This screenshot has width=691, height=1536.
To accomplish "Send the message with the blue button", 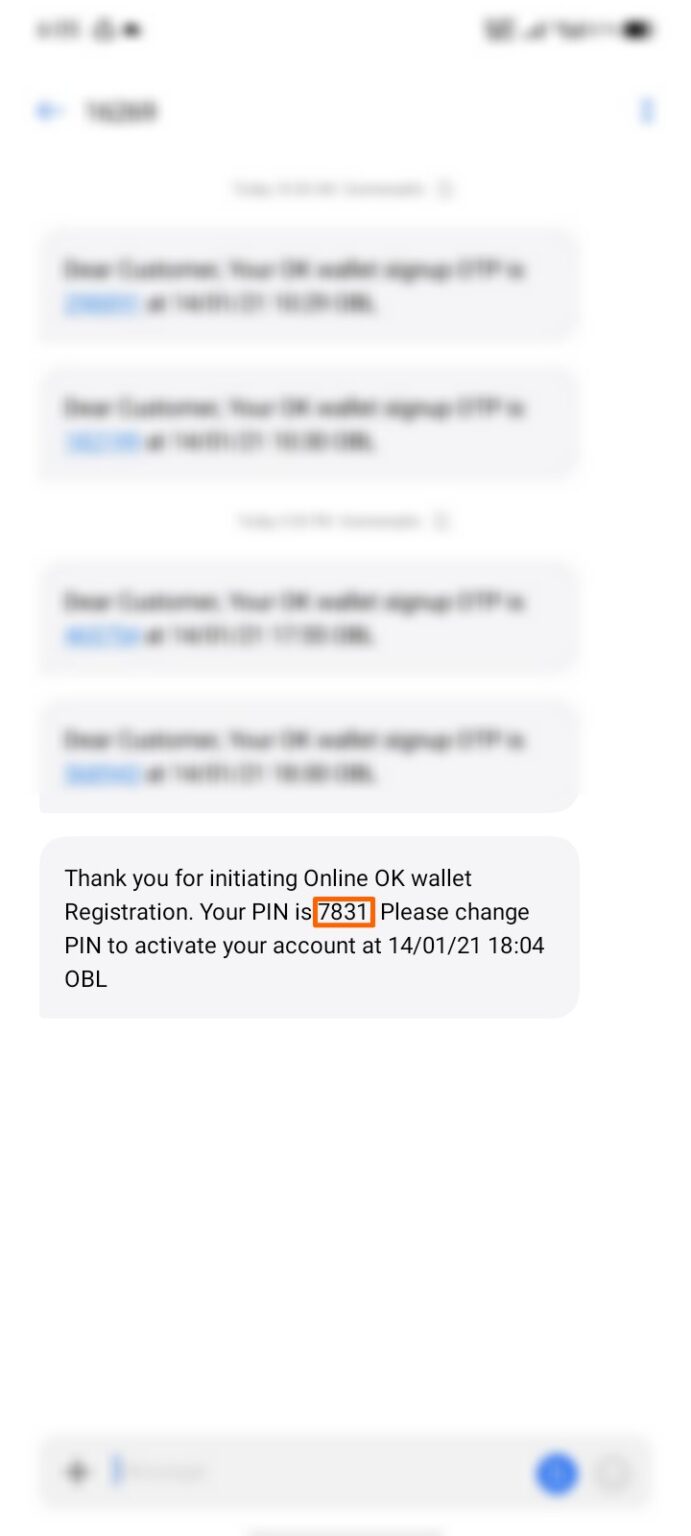I will click(558, 1472).
